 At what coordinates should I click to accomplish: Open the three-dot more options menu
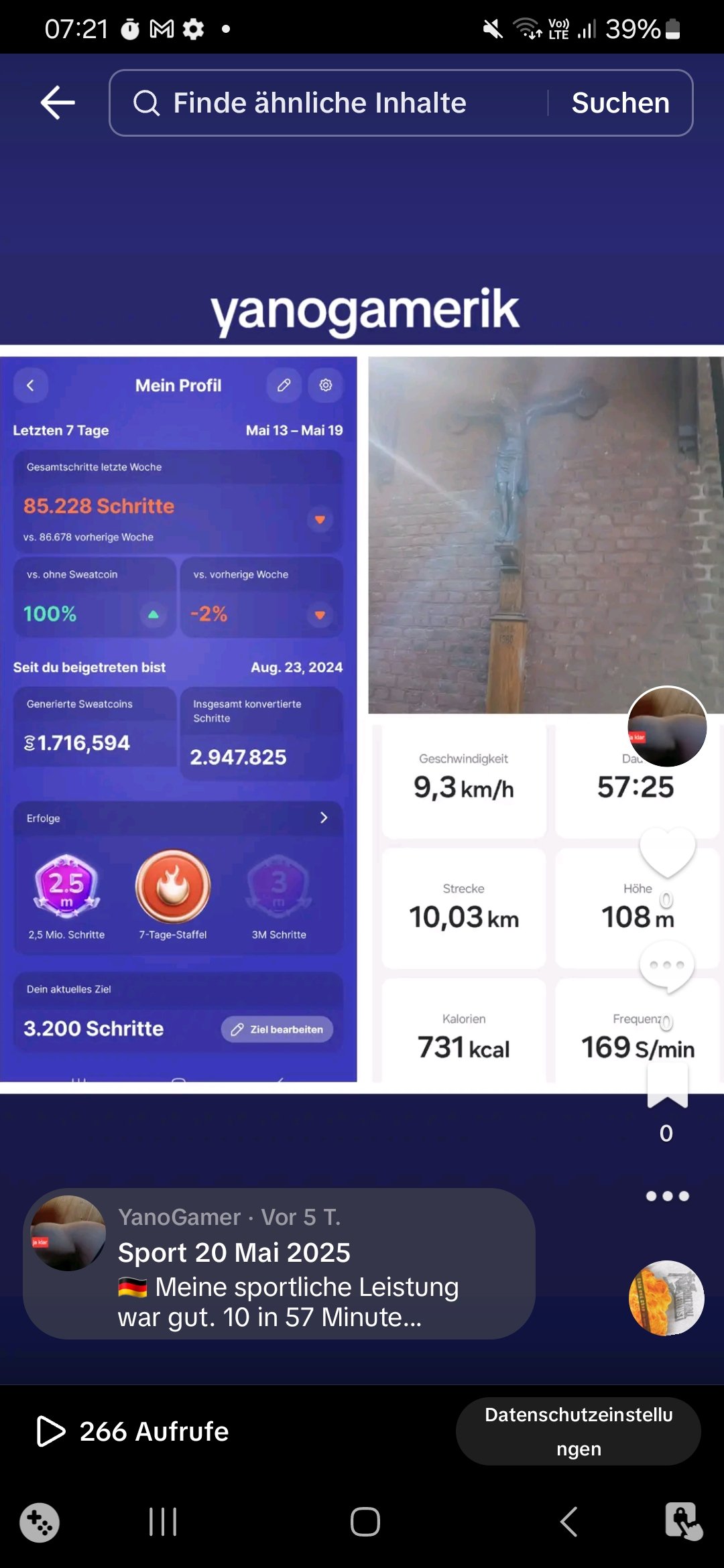[x=667, y=1196]
